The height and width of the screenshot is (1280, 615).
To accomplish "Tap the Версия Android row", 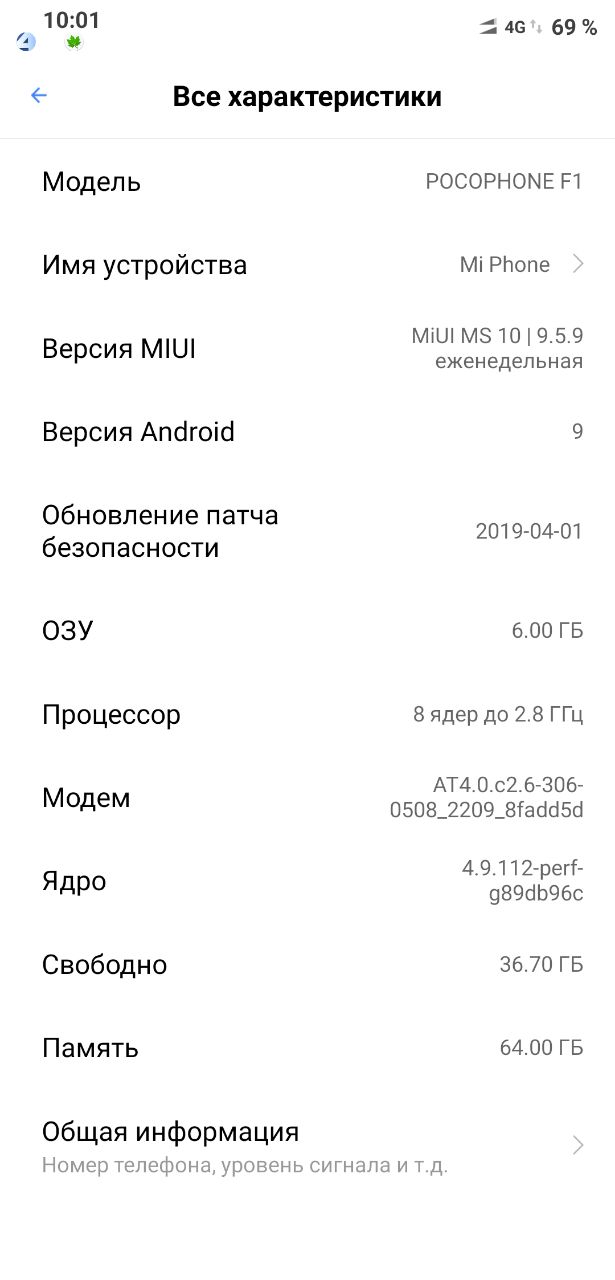I will [307, 432].
